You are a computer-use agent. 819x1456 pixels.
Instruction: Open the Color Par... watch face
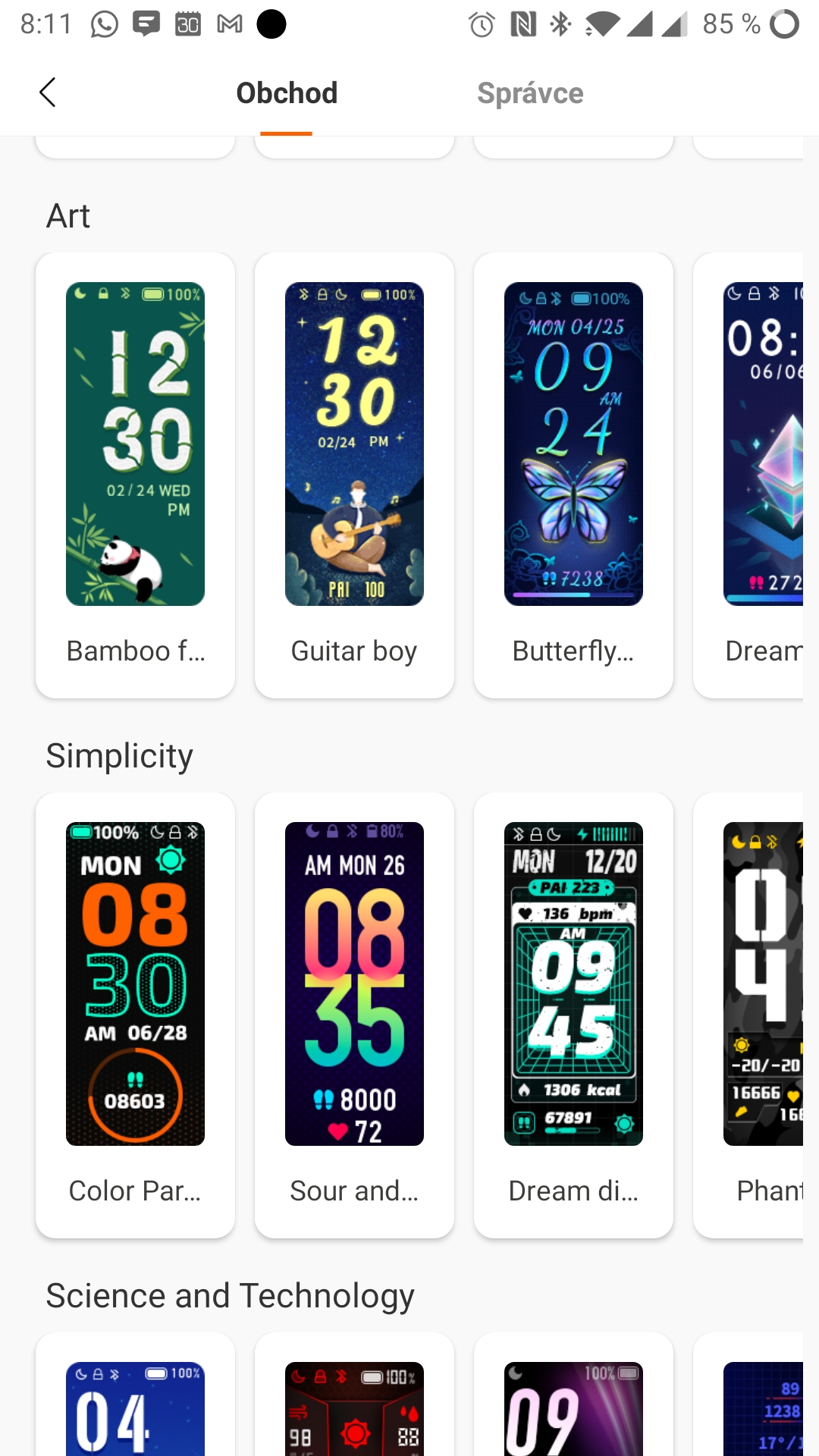(135, 1015)
